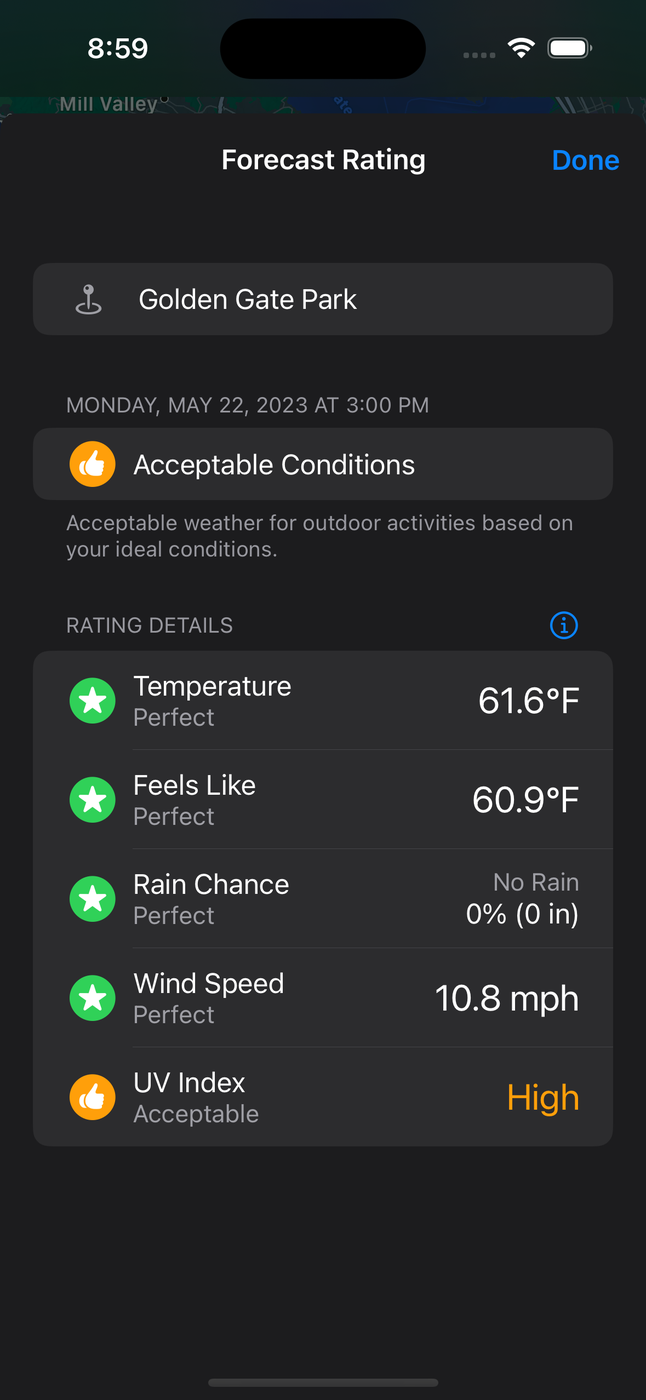Open the rating details info icon
Image resolution: width=646 pixels, height=1400 pixels.
click(564, 626)
